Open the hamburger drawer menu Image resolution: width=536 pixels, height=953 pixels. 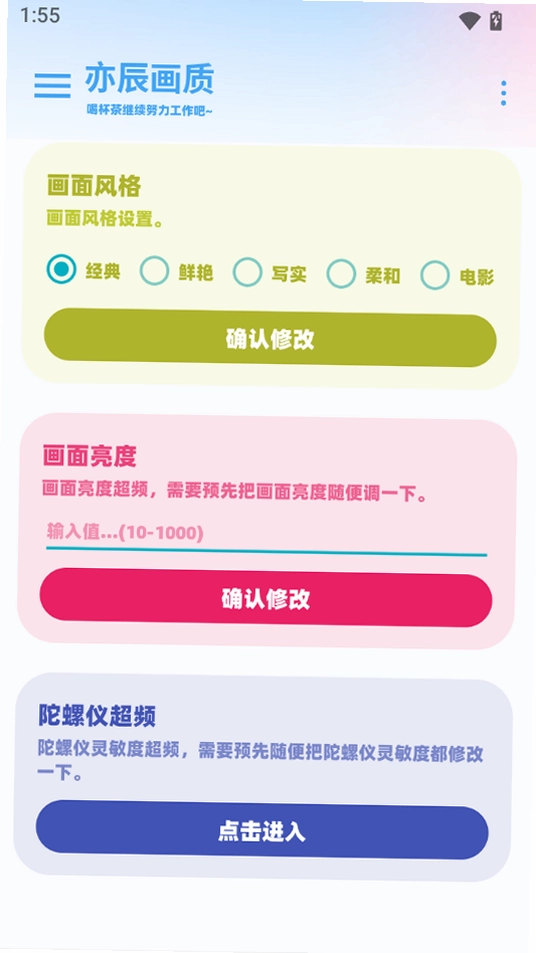52,86
